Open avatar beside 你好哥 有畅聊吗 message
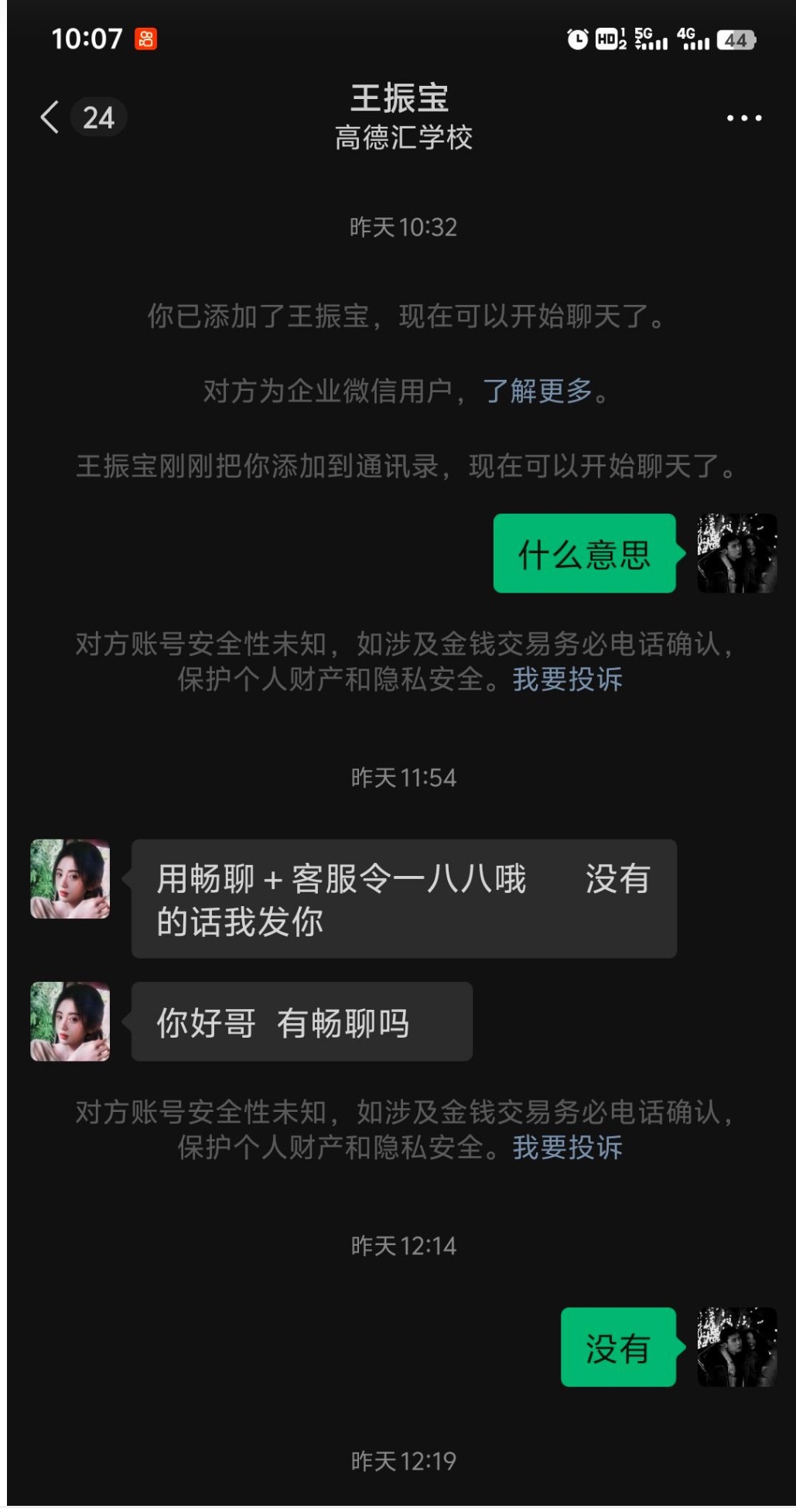Image resolution: width=796 pixels, height=1512 pixels. coord(70,1021)
